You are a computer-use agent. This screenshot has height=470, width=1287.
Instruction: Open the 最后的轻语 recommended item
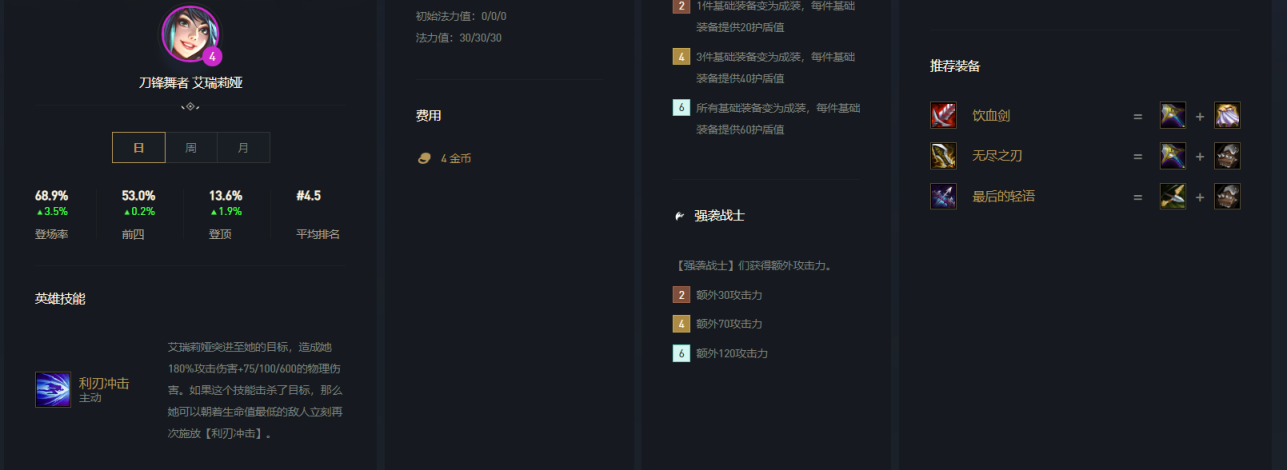click(1002, 196)
